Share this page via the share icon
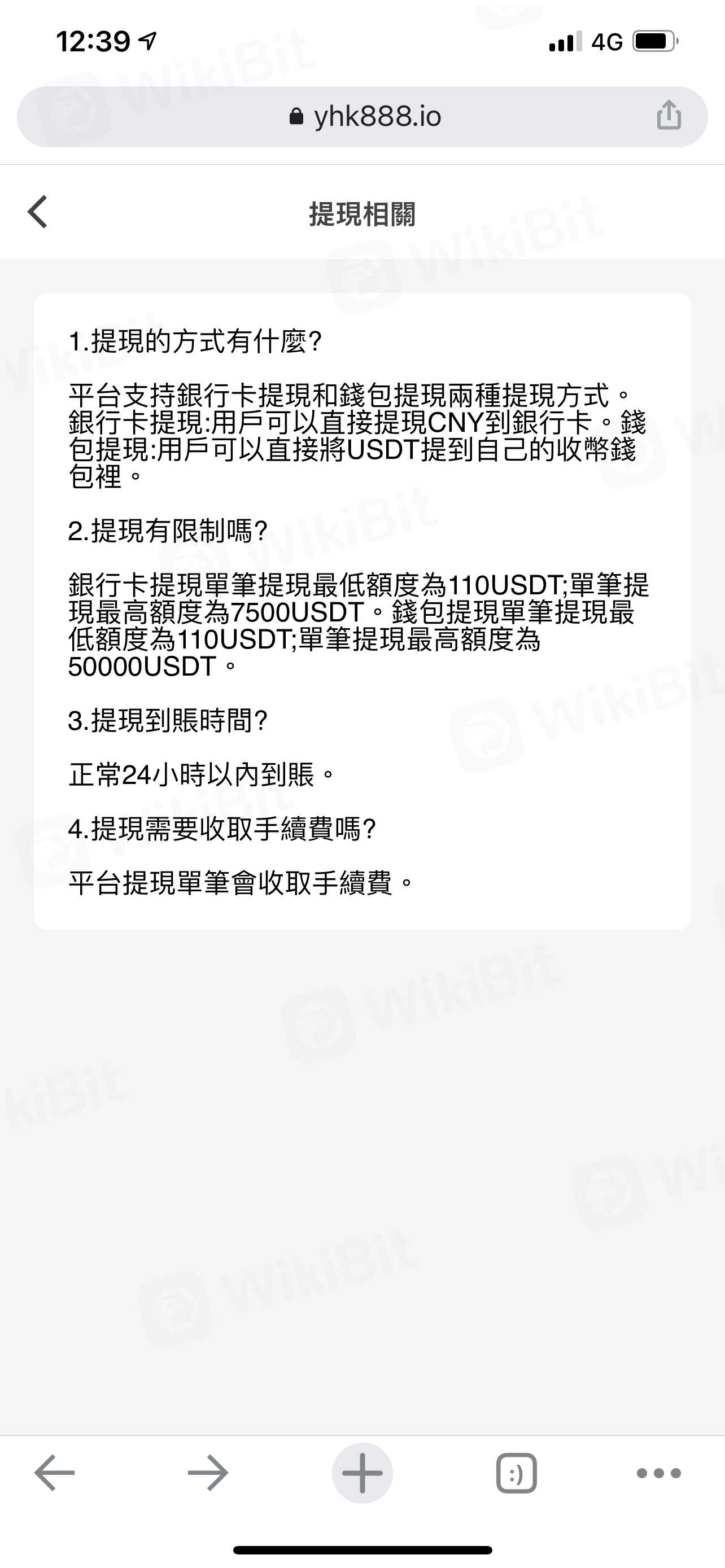The width and height of the screenshot is (725, 1568). (669, 115)
